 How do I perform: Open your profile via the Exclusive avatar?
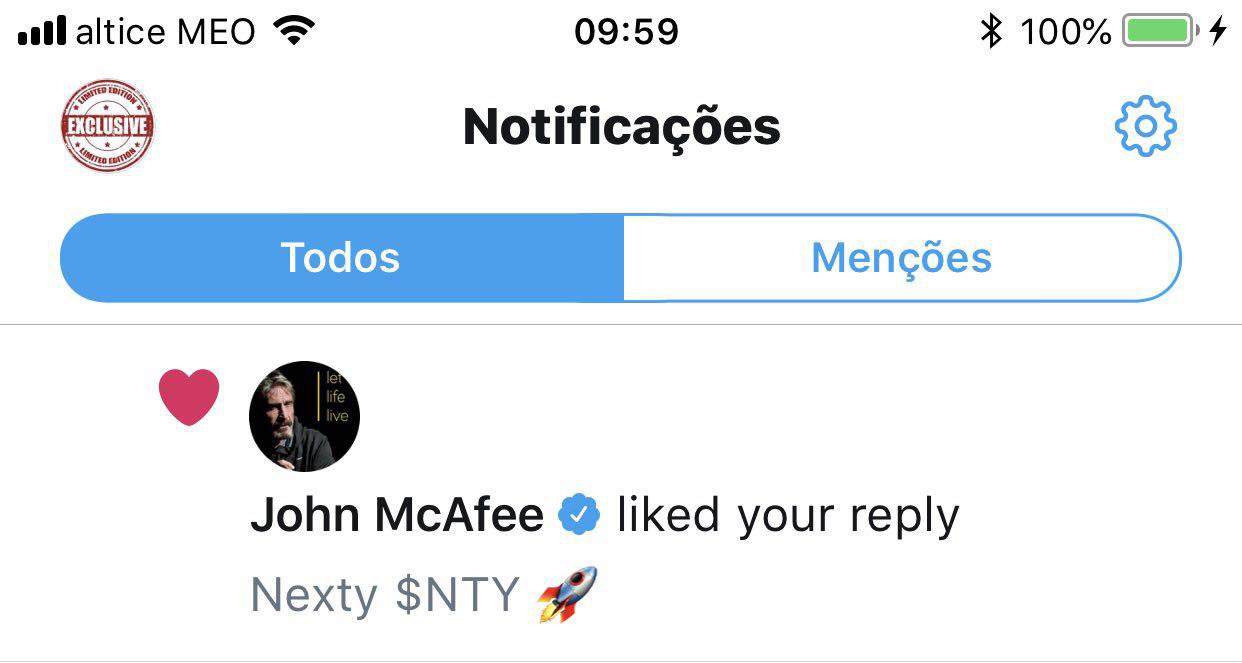(108, 126)
